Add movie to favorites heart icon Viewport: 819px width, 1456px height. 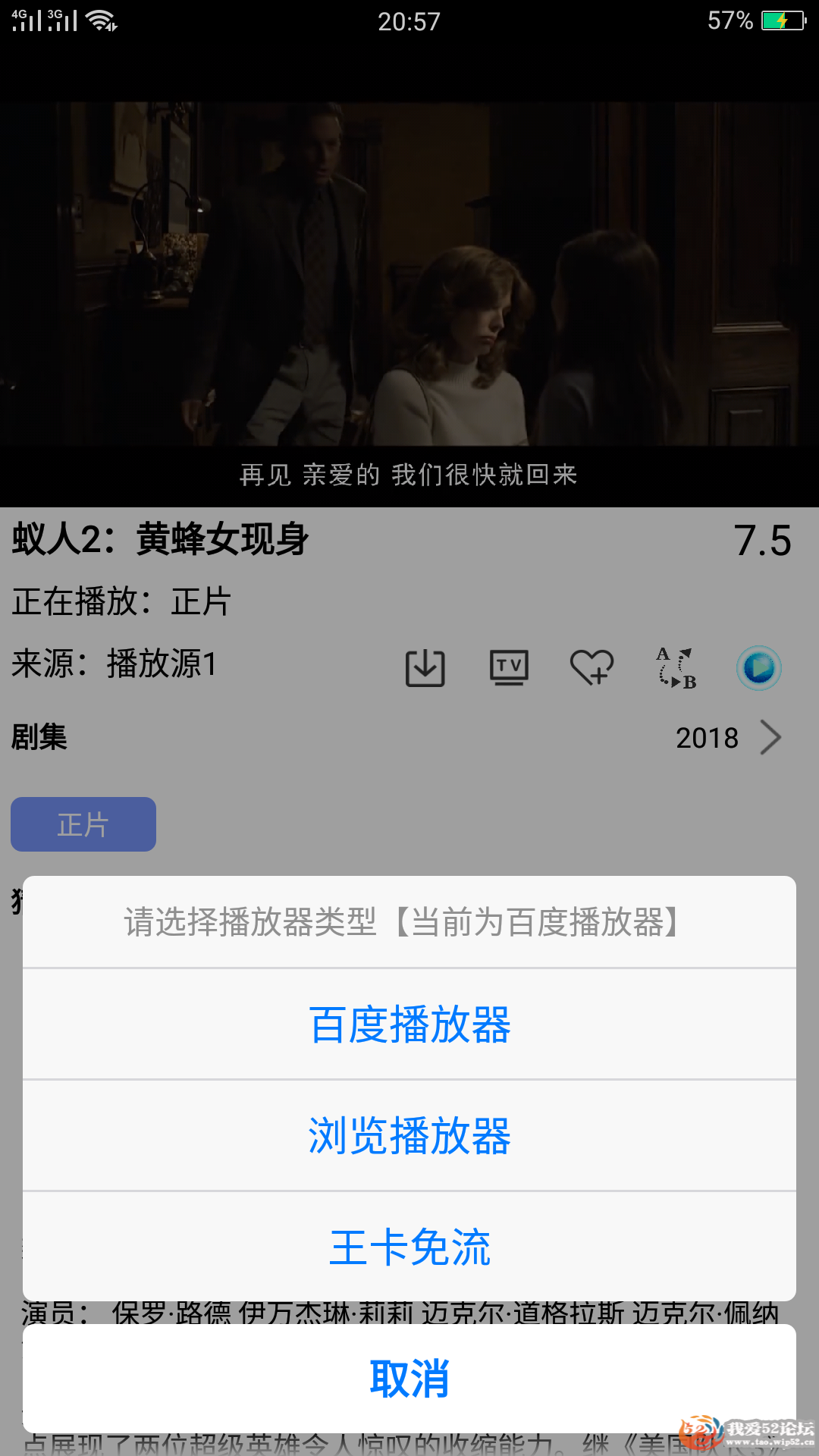tap(591, 668)
